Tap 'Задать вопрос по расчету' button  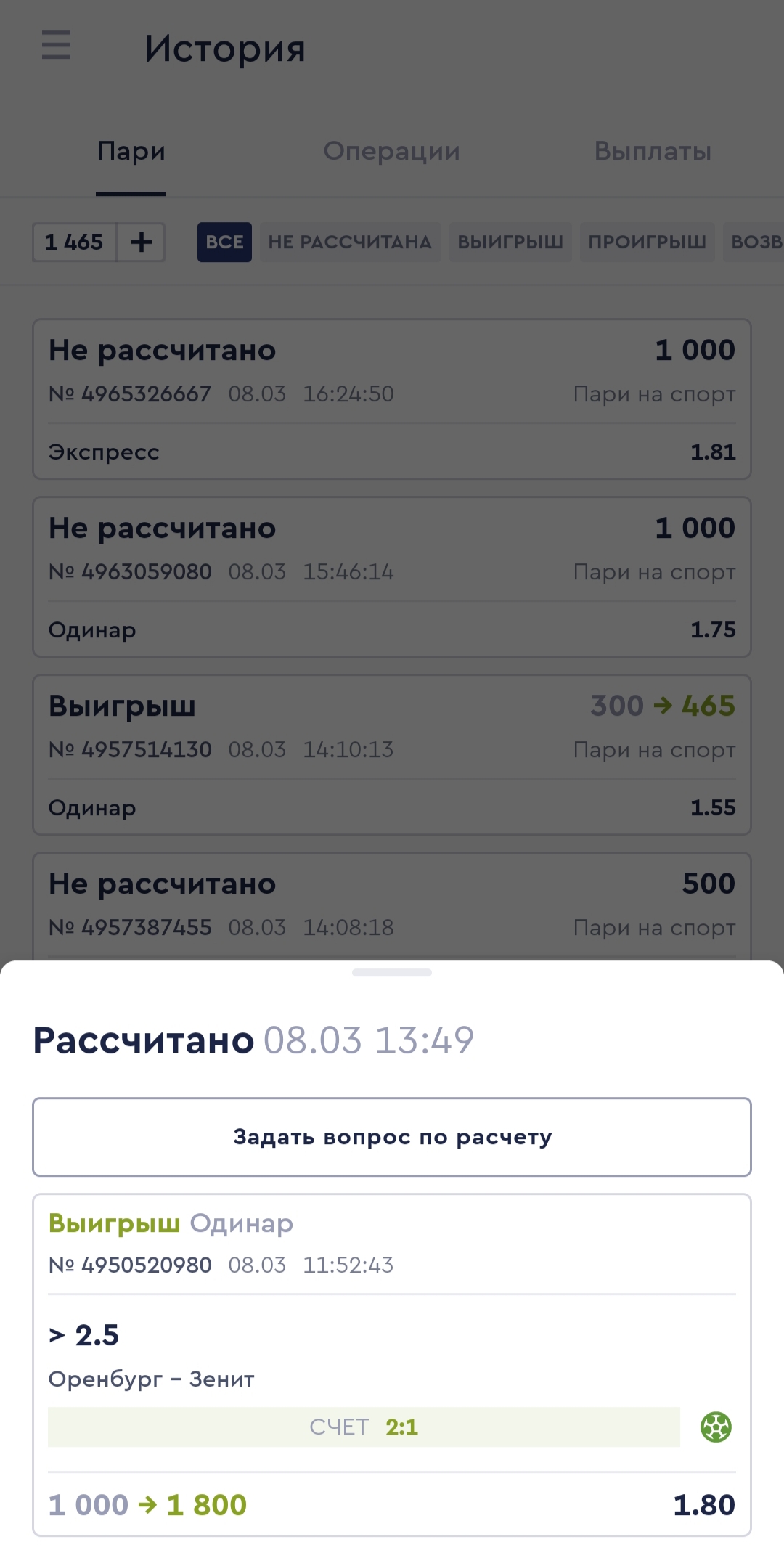click(x=392, y=1137)
